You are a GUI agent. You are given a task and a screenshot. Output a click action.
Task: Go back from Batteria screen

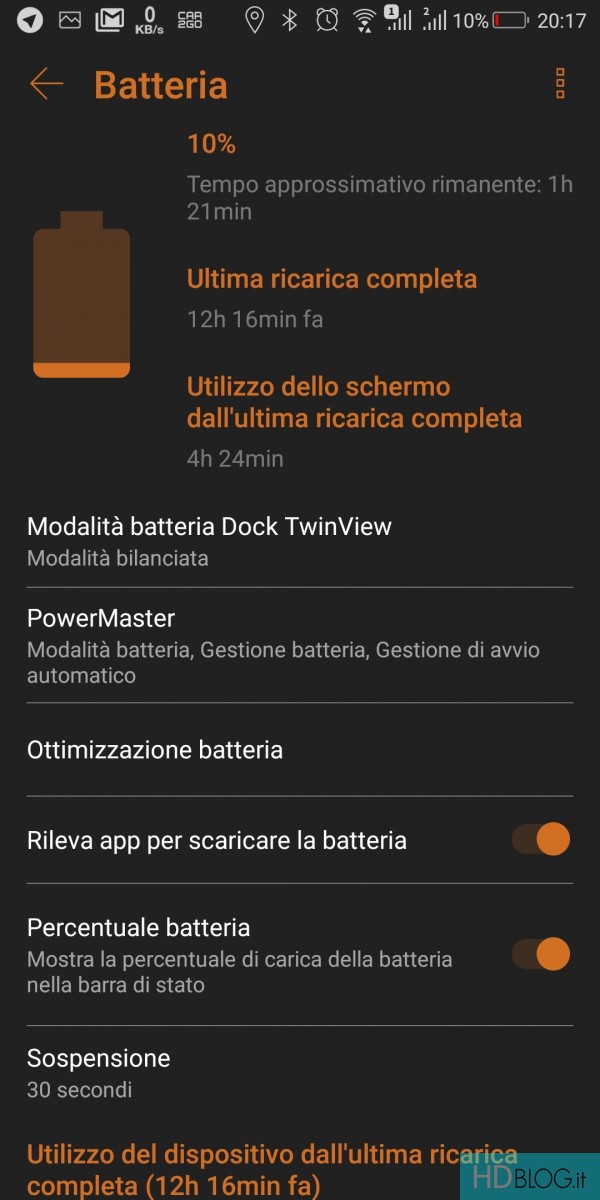pyautogui.click(x=46, y=84)
